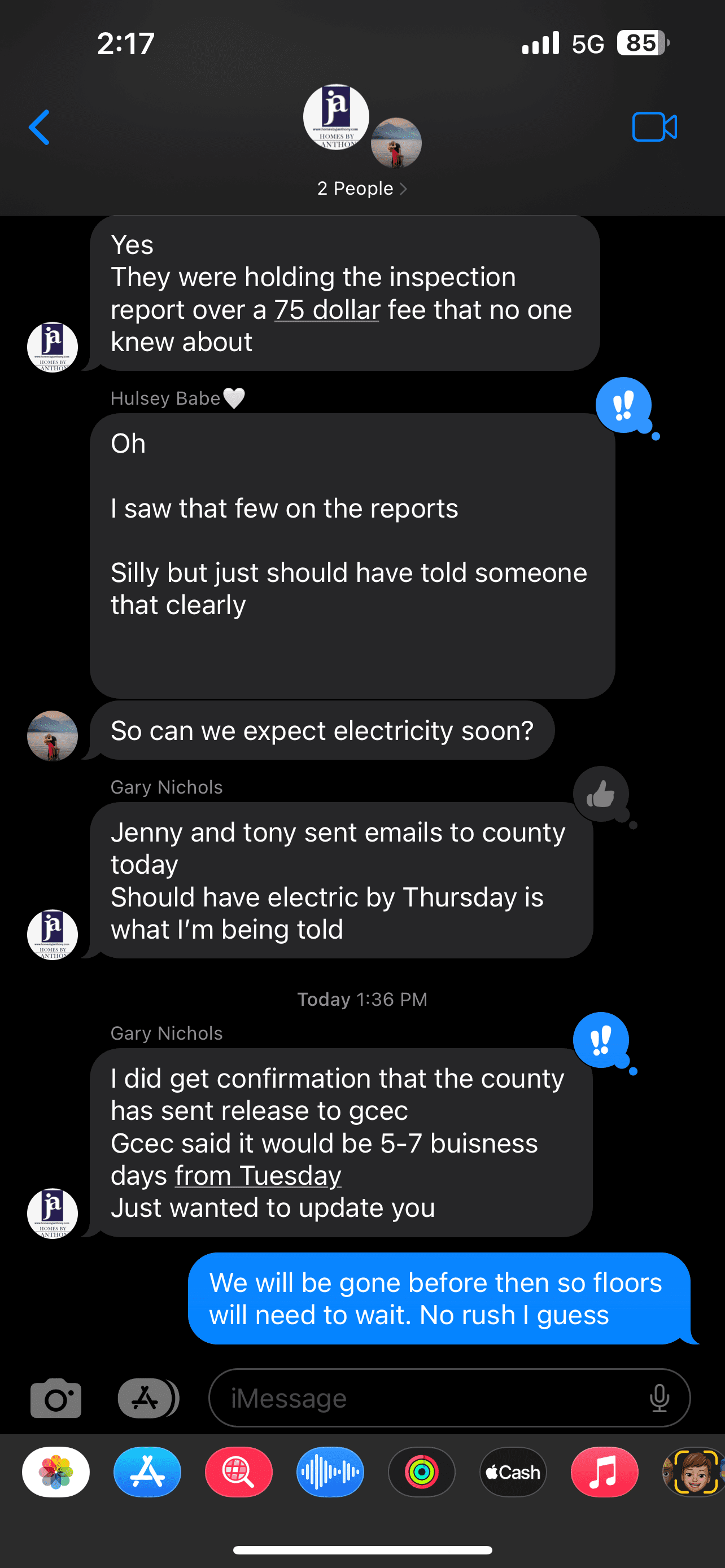
Task: Open Apple Cash to send money
Action: tap(513, 1472)
